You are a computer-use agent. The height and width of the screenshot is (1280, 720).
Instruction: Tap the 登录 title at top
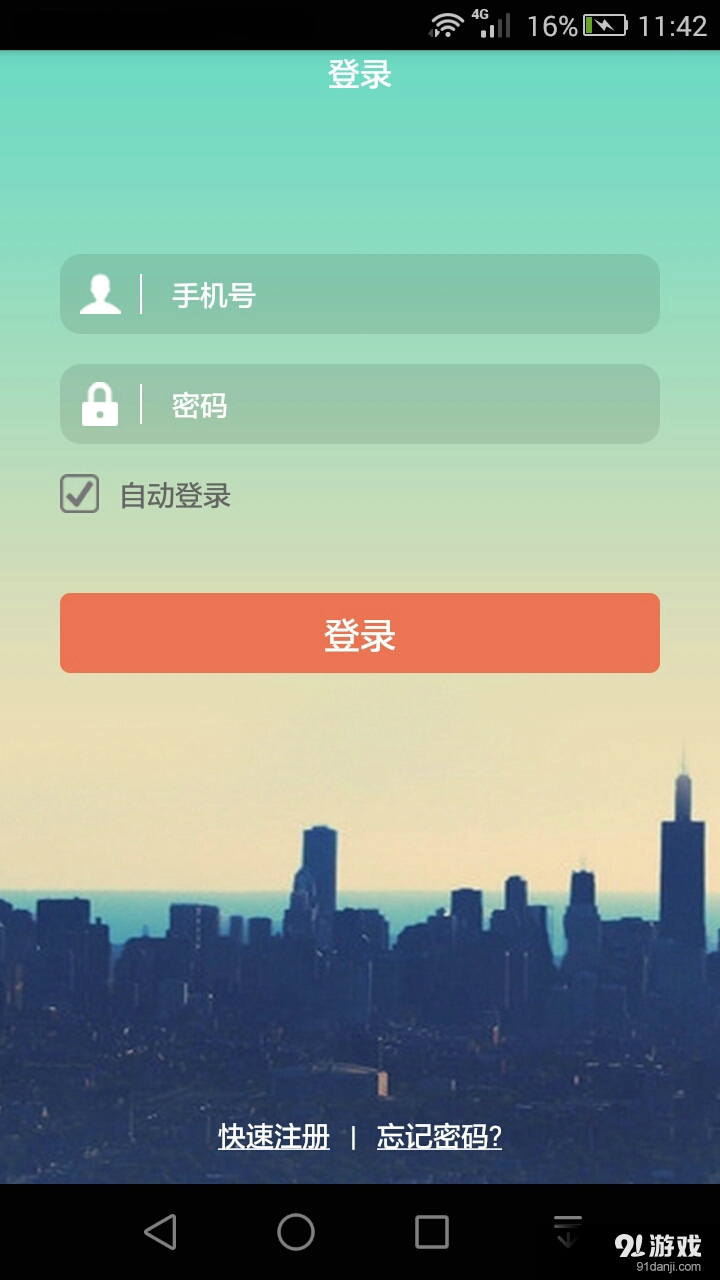360,75
